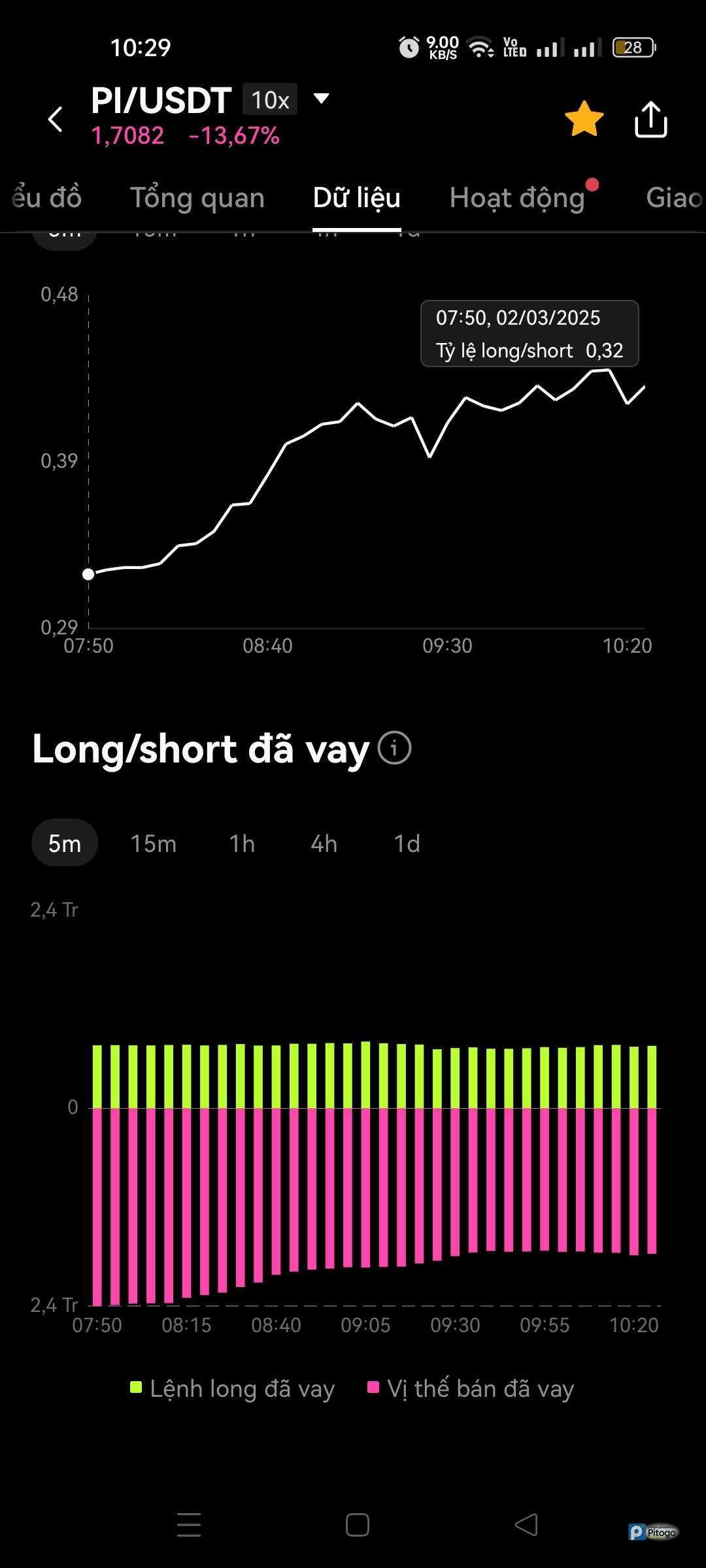The image size is (706, 1568).
Task: Change Long/short đã vay to 1d
Action: click(x=407, y=843)
